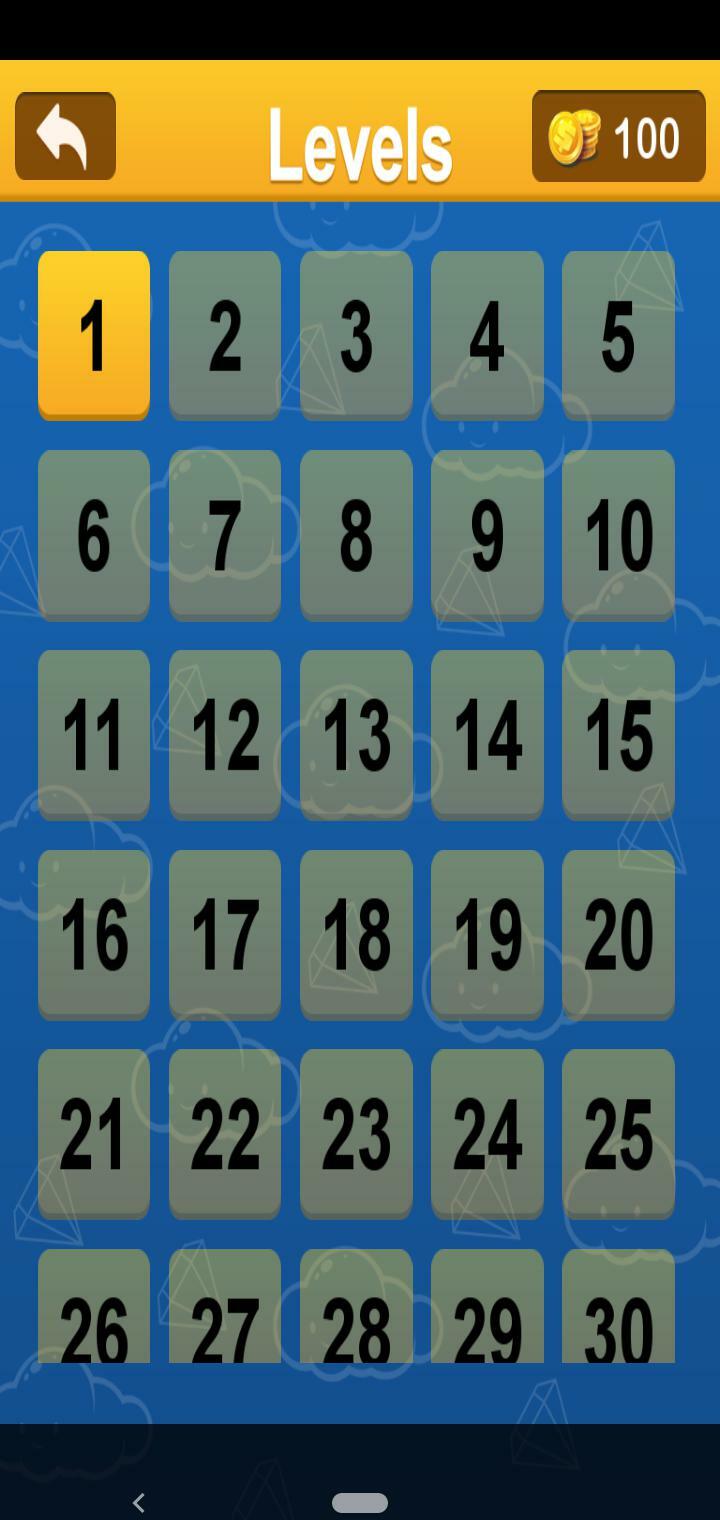The height and width of the screenshot is (1520, 720).
Task: Choose level 20
Action: coord(618,934)
